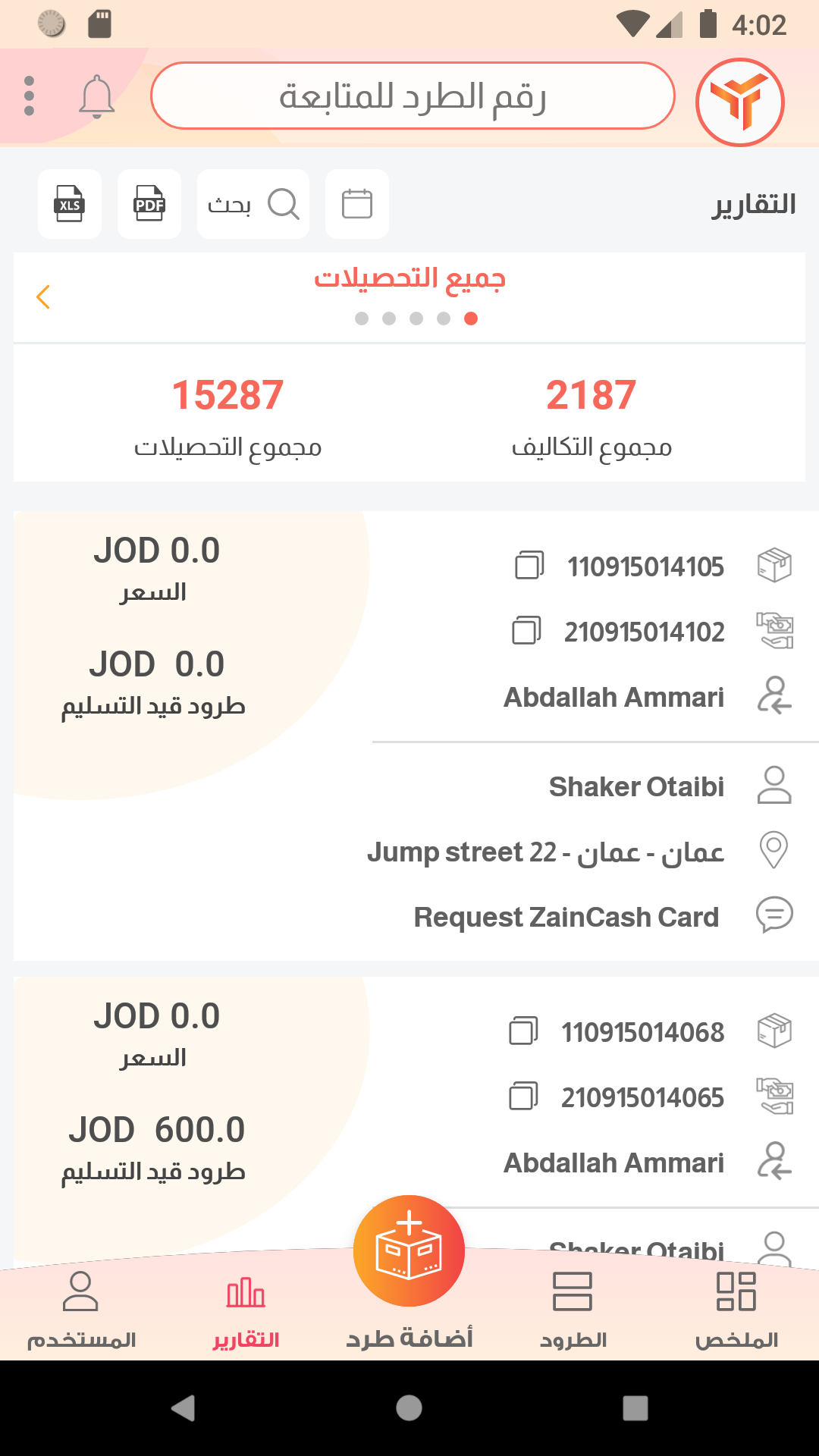
Task: Open the calendar date picker
Action: coord(357,204)
